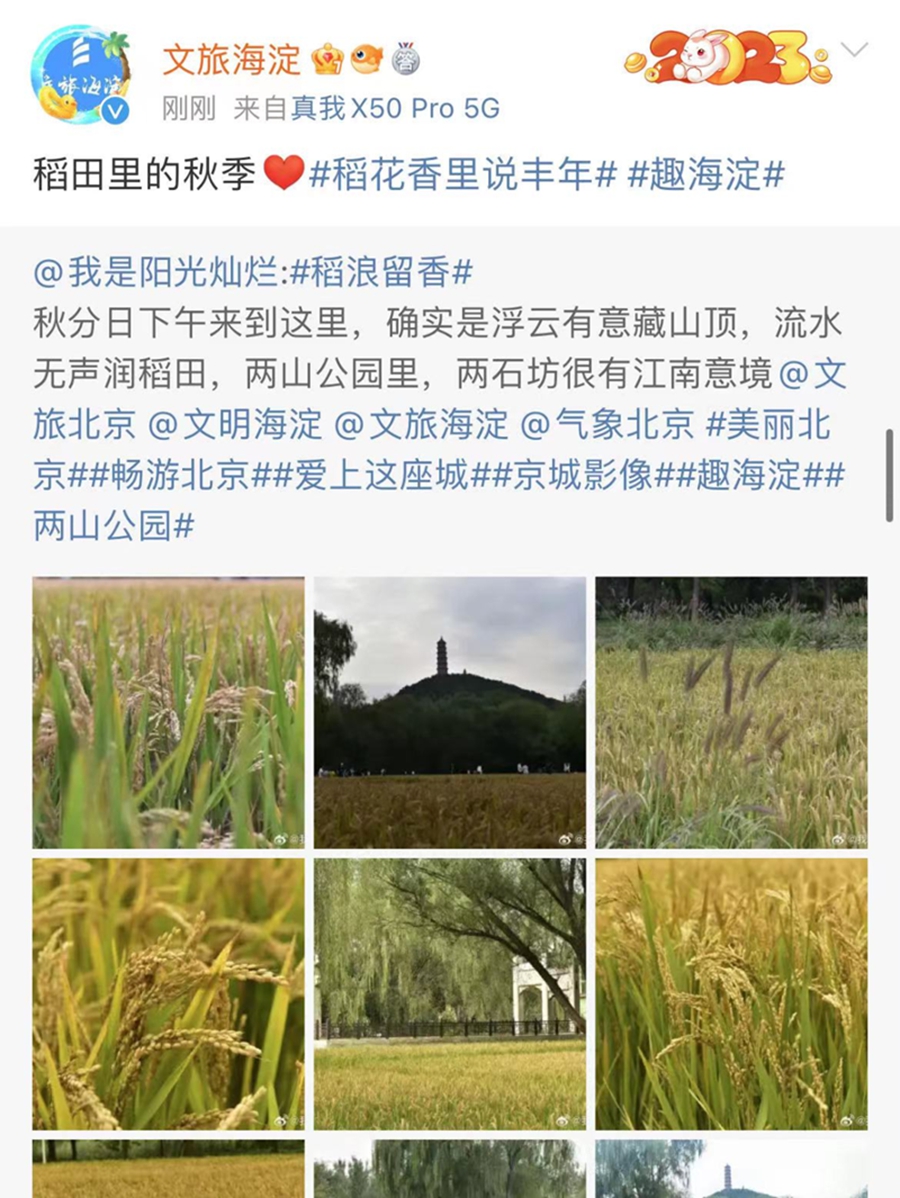Go to the @文明海淀 mention
Screen dimensions: 900x1198
[x=235, y=425]
